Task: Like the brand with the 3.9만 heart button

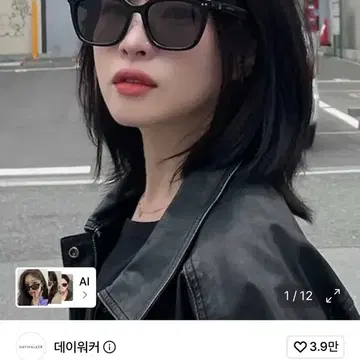Action: [315, 347]
